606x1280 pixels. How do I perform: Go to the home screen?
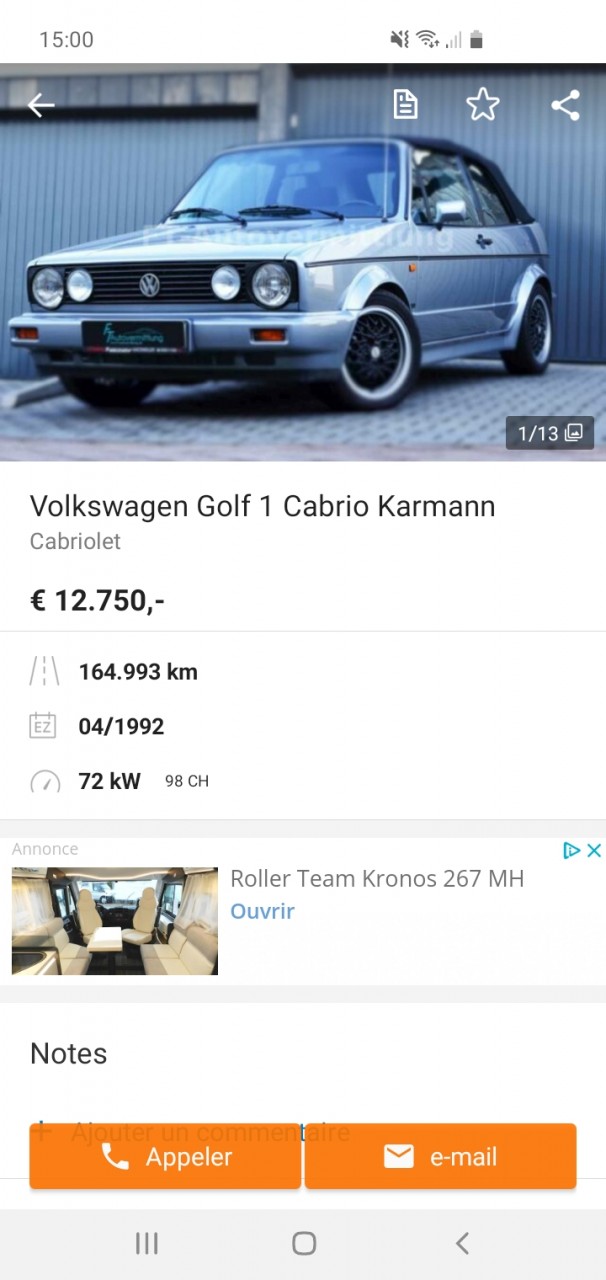click(x=304, y=1243)
